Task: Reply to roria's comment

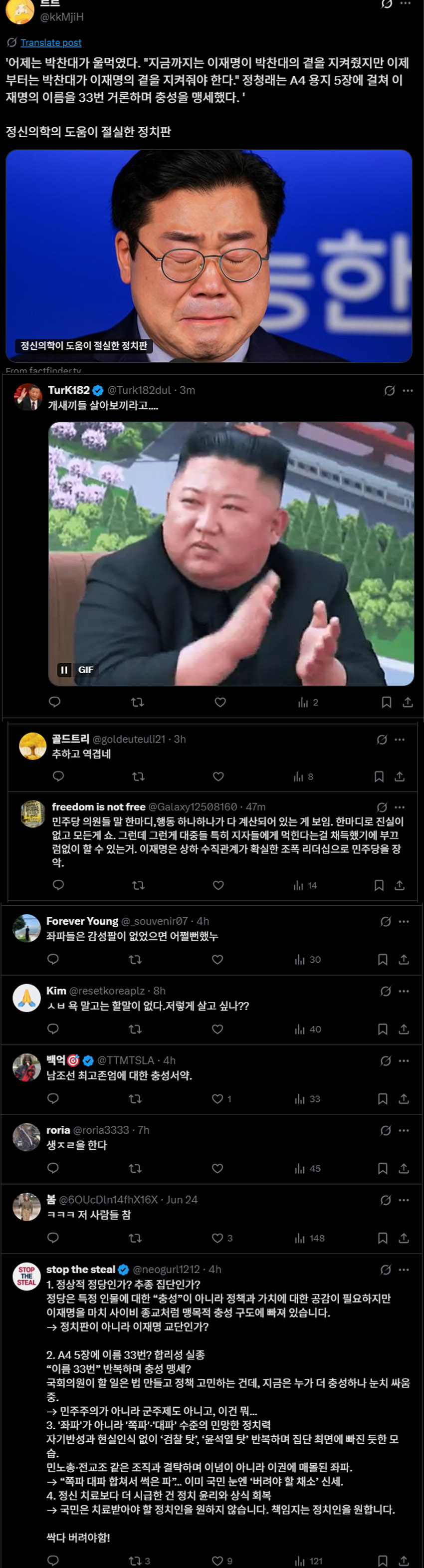Action: [x=53, y=1168]
